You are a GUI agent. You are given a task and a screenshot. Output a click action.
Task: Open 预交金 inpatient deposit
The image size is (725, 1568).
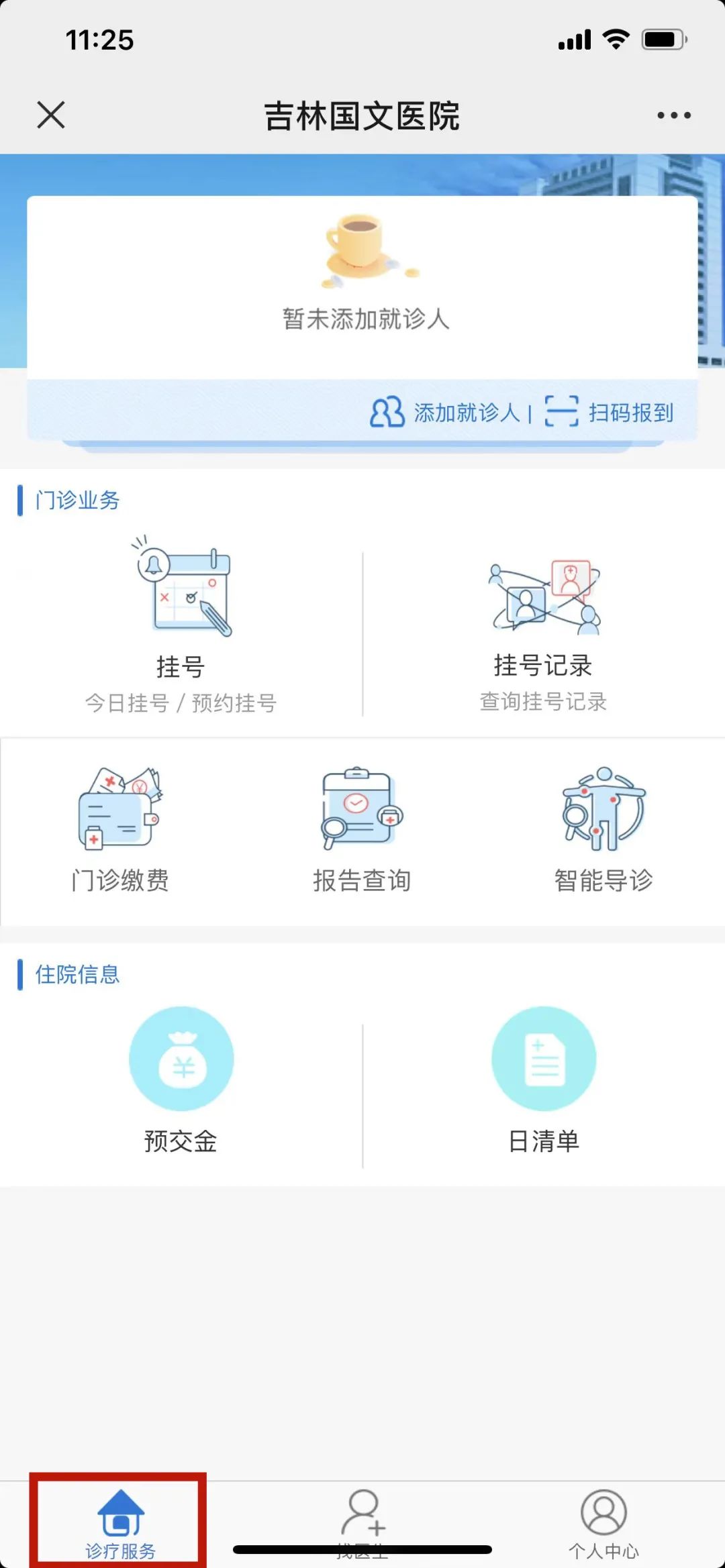[x=181, y=1080]
